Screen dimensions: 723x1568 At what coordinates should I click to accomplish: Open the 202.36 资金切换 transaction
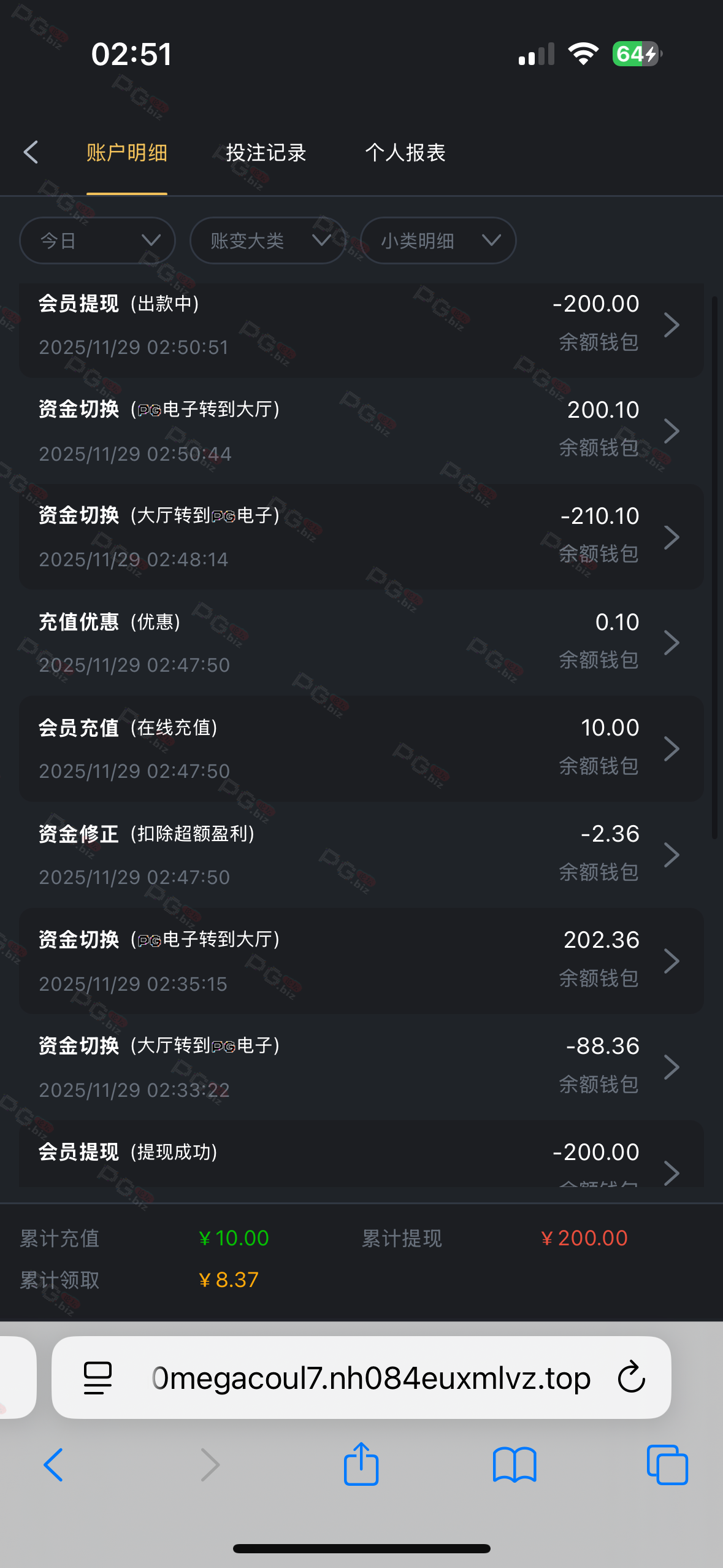(361, 961)
